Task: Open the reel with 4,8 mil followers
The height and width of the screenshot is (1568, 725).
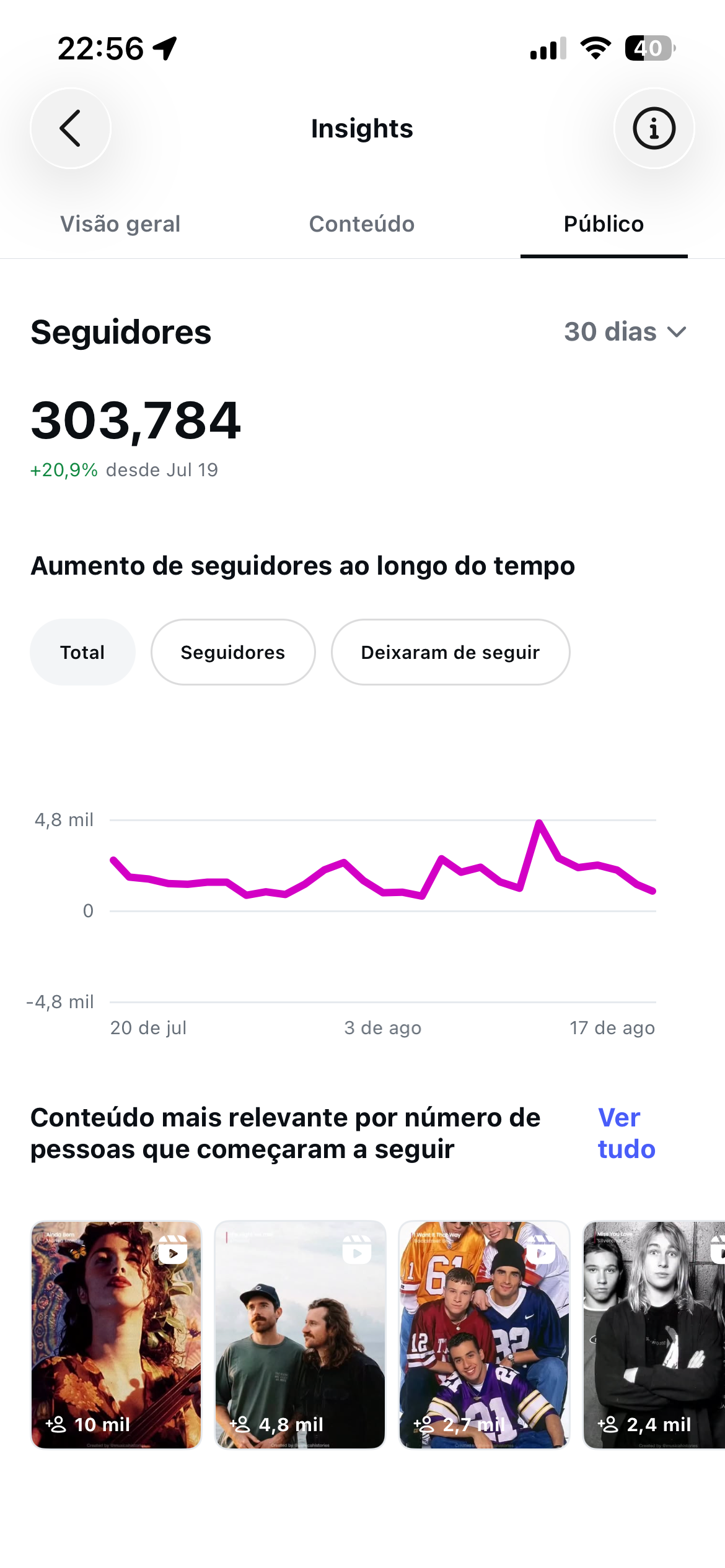Action: pos(300,1335)
